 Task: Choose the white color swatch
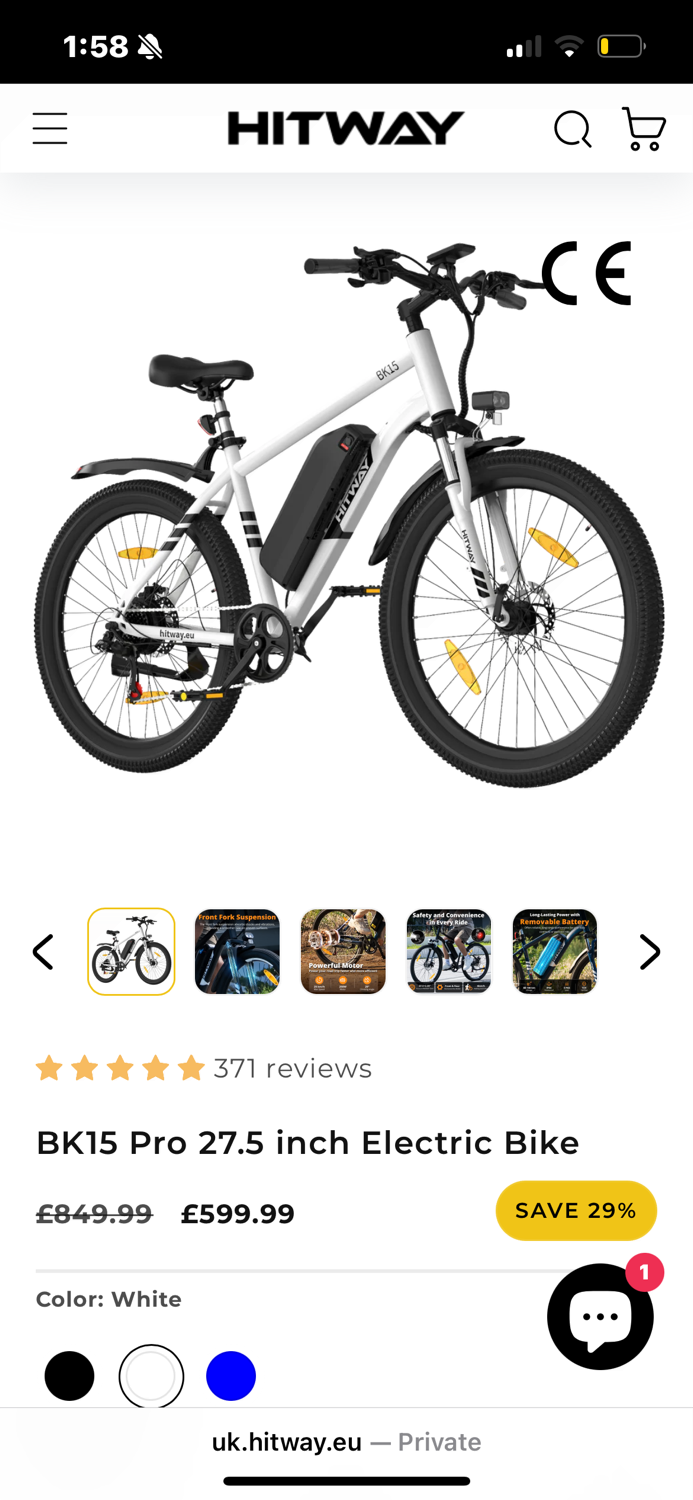[x=151, y=1376]
